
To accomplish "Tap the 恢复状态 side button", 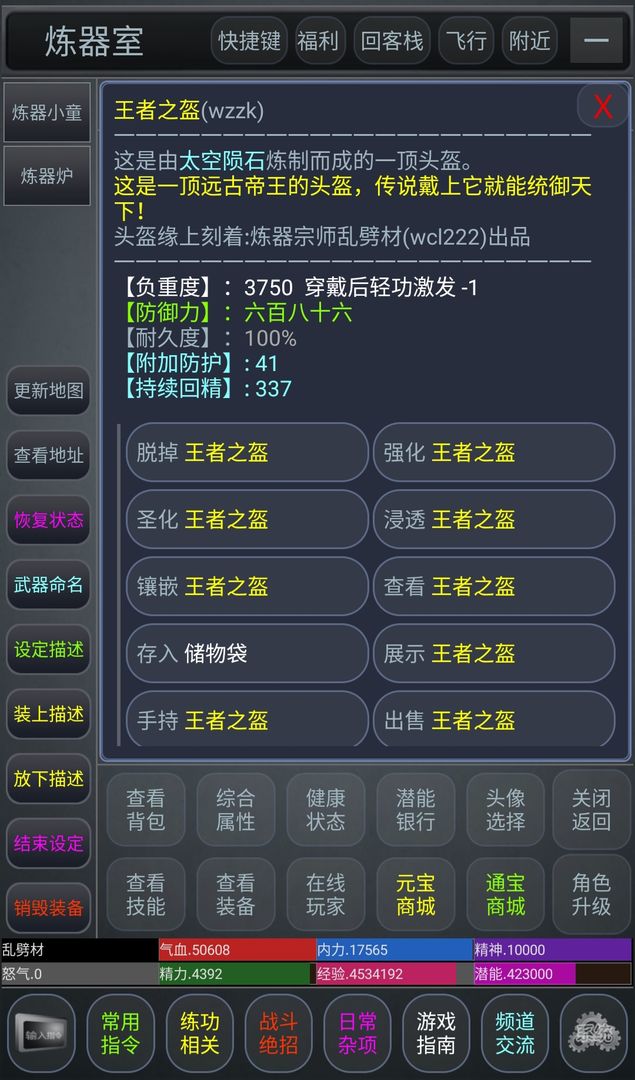I will [48, 520].
